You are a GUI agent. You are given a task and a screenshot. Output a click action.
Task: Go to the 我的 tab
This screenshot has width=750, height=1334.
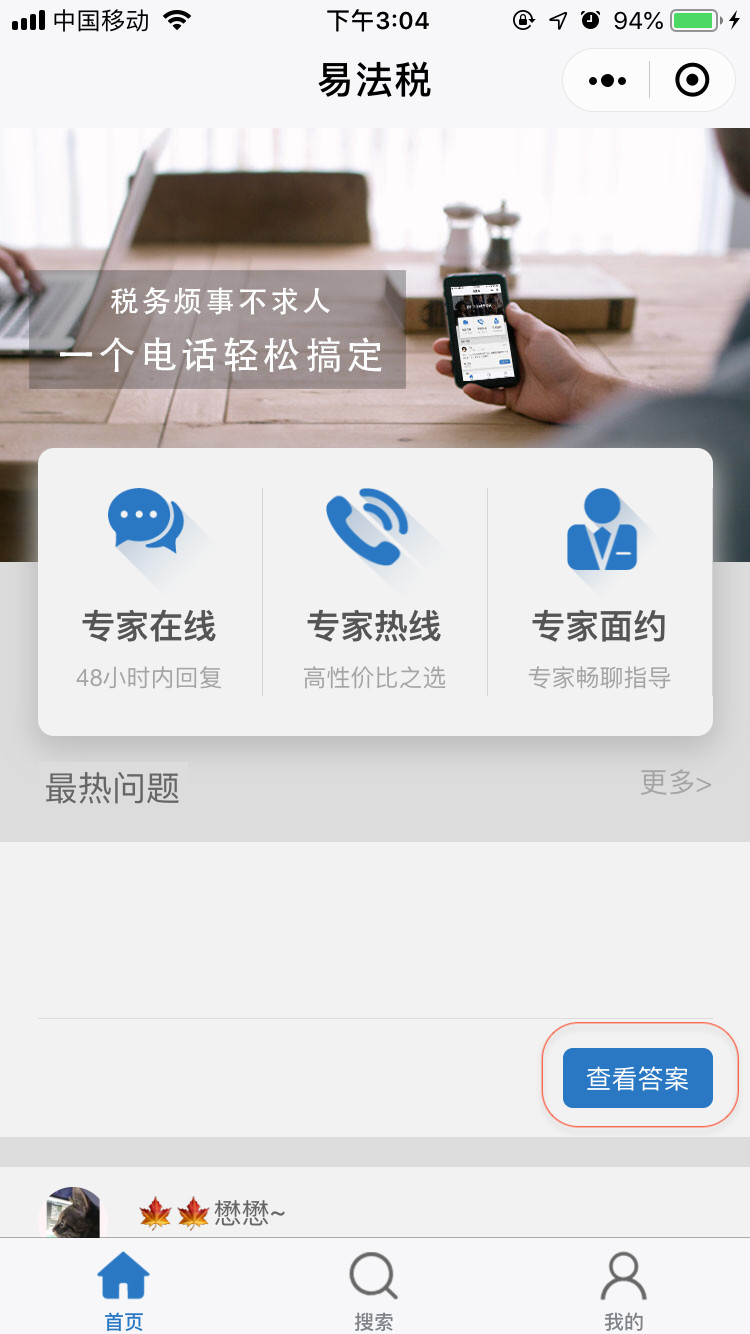tap(623, 1291)
